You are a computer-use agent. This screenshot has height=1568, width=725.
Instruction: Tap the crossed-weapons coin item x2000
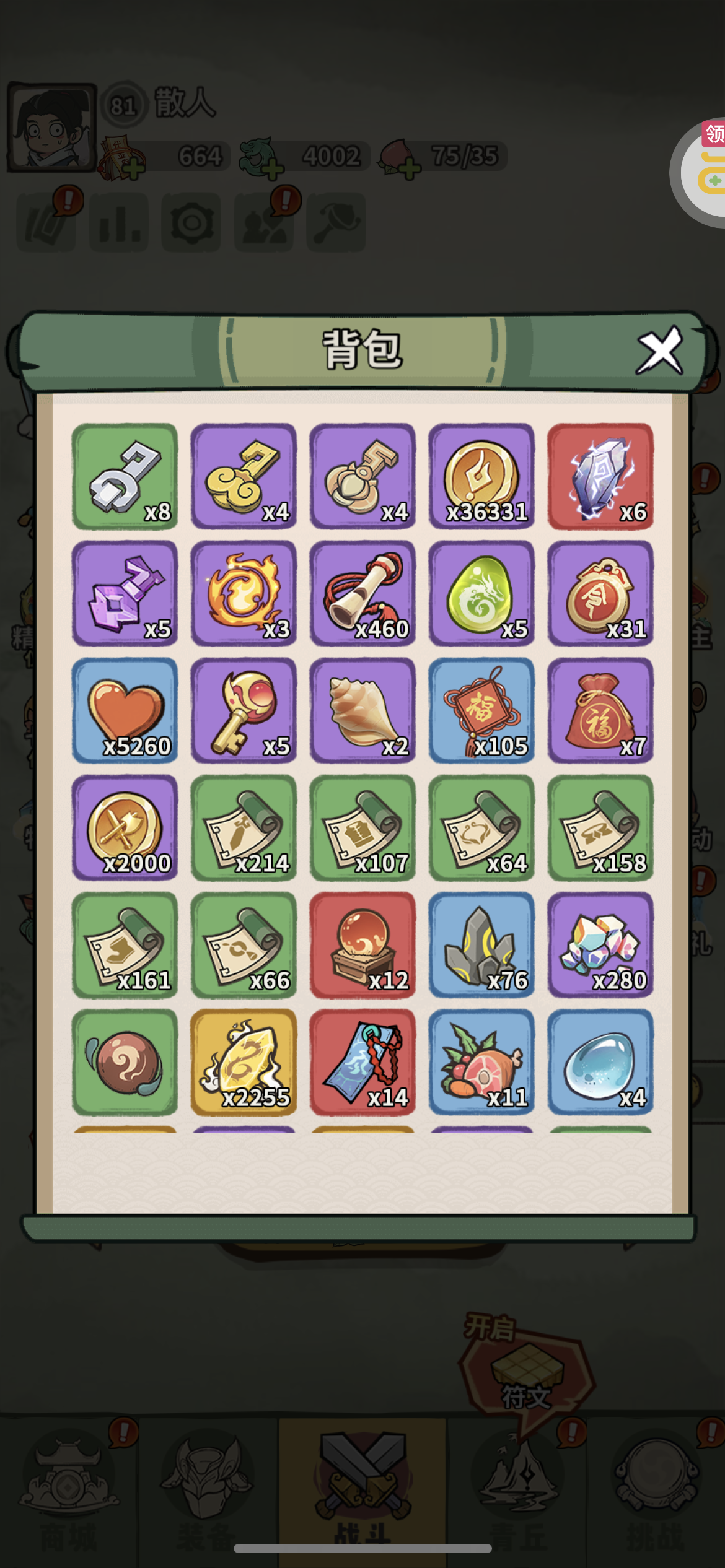pyautogui.click(x=125, y=827)
